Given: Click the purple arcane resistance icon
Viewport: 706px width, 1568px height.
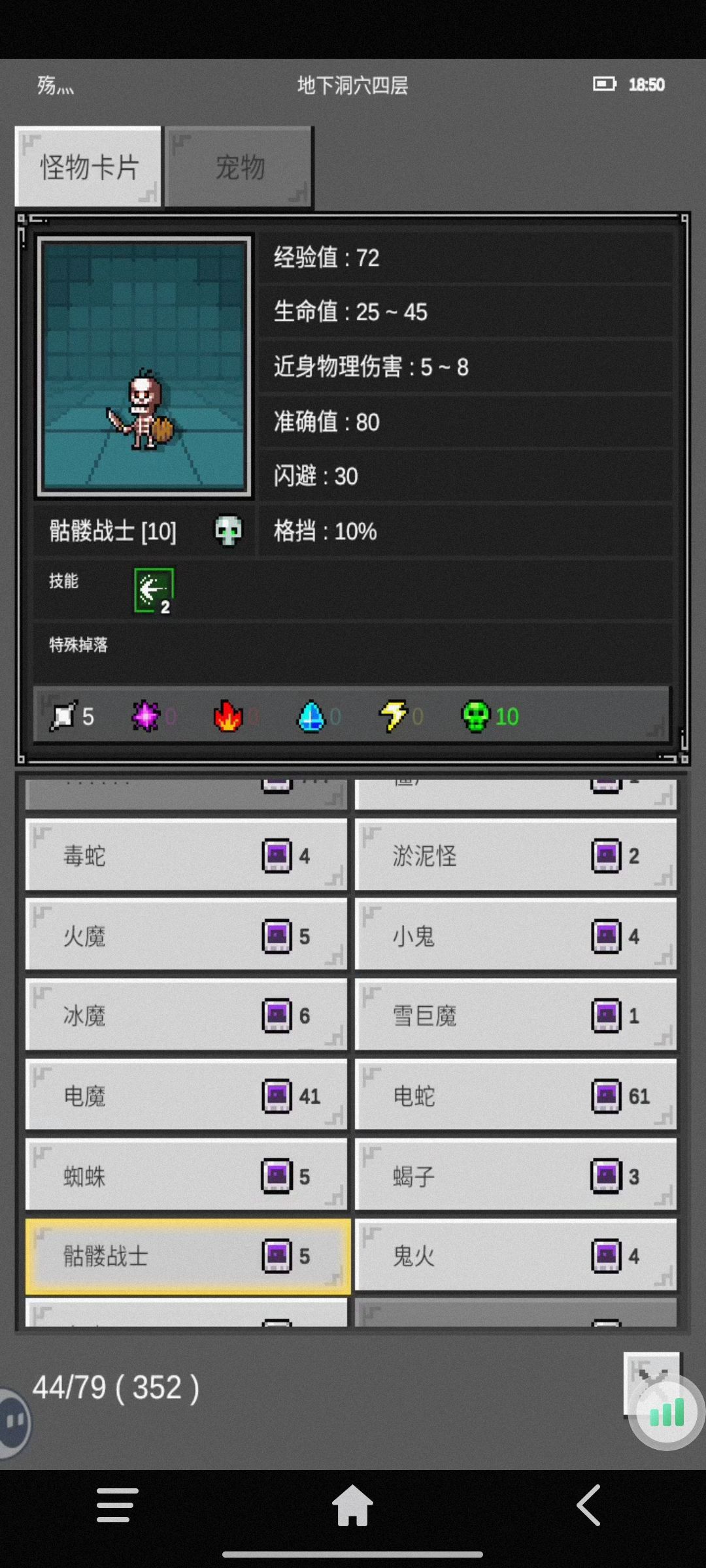Looking at the screenshot, I should [x=148, y=715].
